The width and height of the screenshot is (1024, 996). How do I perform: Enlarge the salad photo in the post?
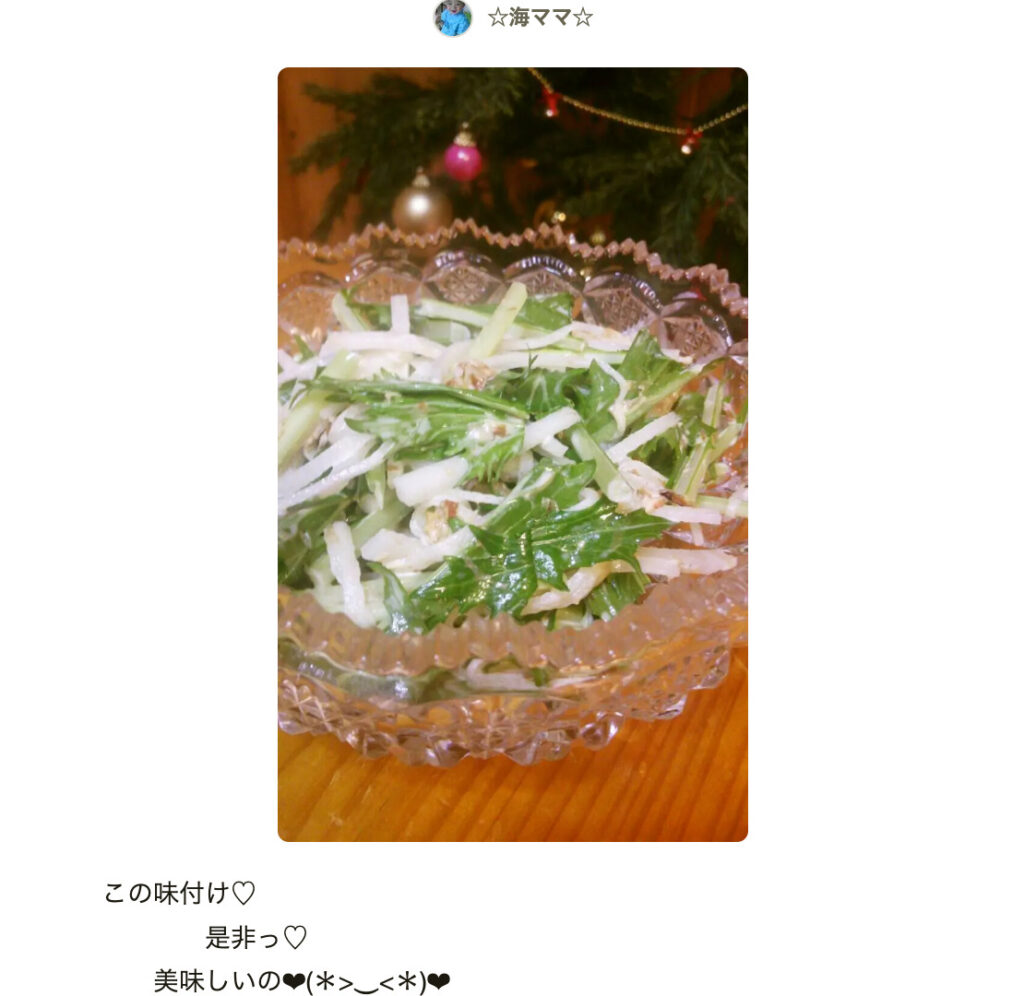[x=512, y=454]
